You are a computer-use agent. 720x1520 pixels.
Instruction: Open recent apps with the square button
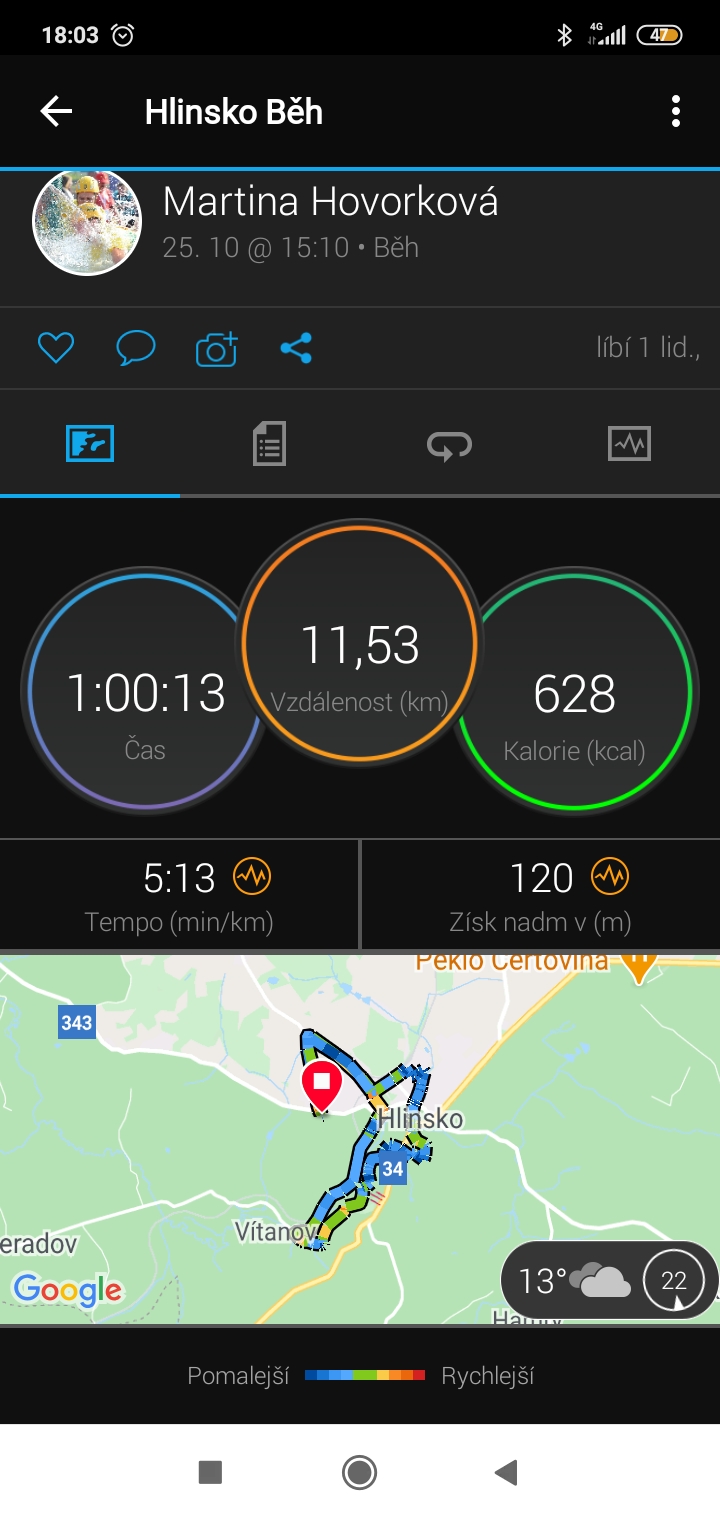210,1472
